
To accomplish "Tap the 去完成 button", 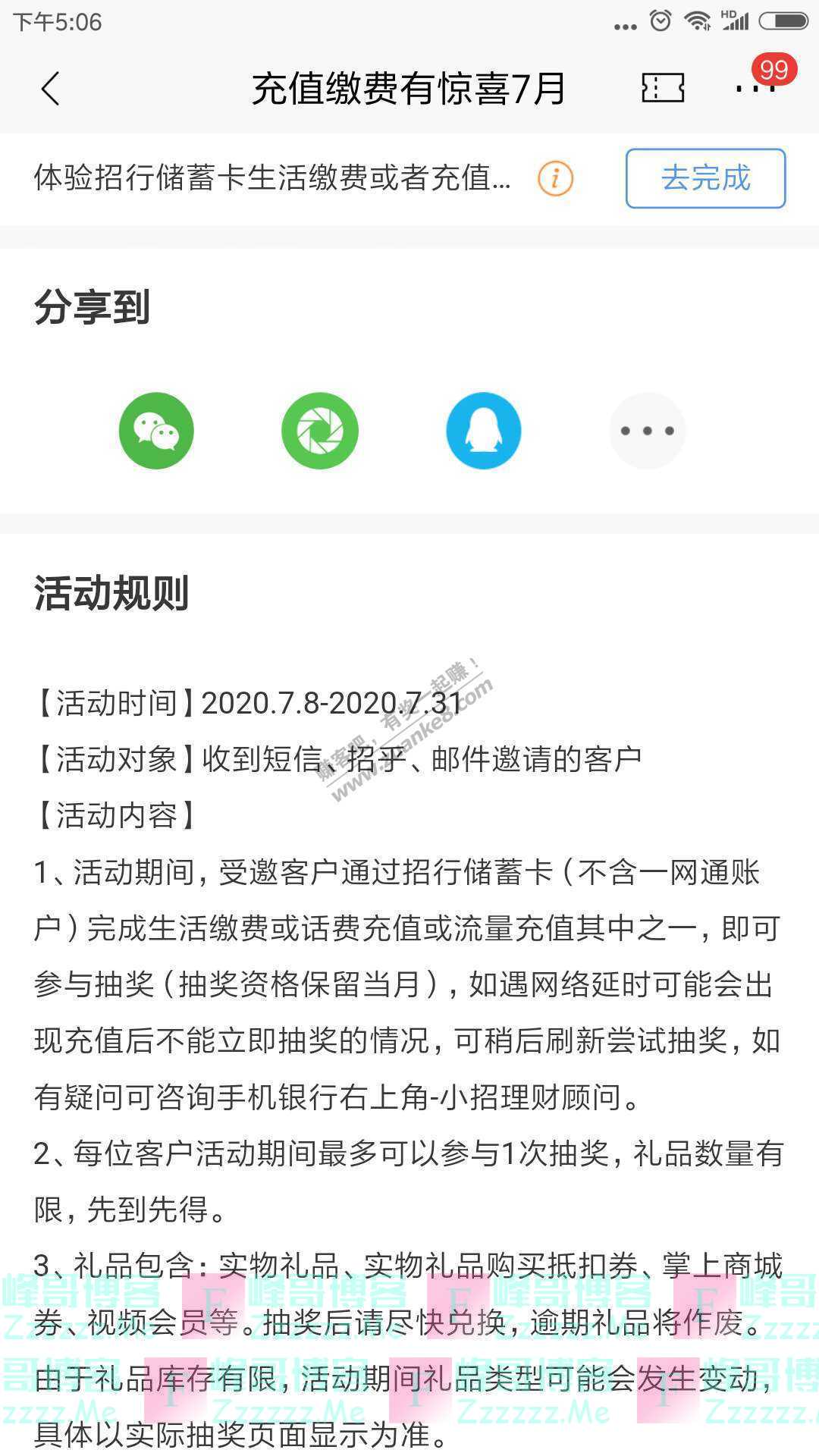I will (x=704, y=180).
